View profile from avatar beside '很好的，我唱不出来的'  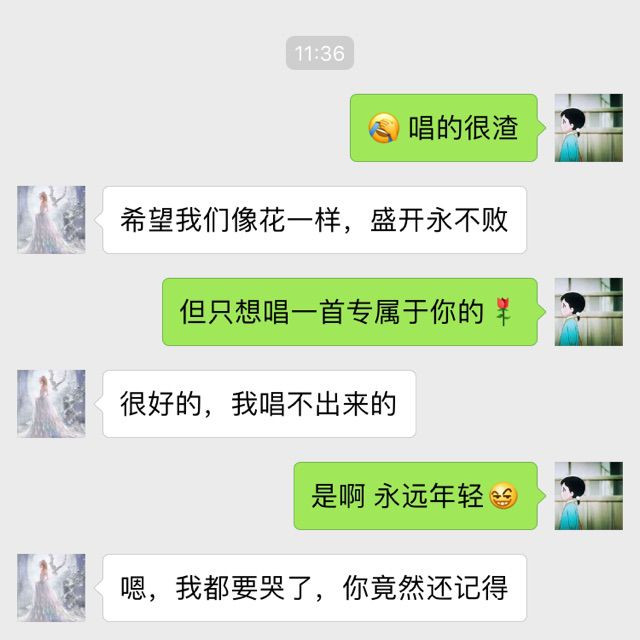[51, 403]
